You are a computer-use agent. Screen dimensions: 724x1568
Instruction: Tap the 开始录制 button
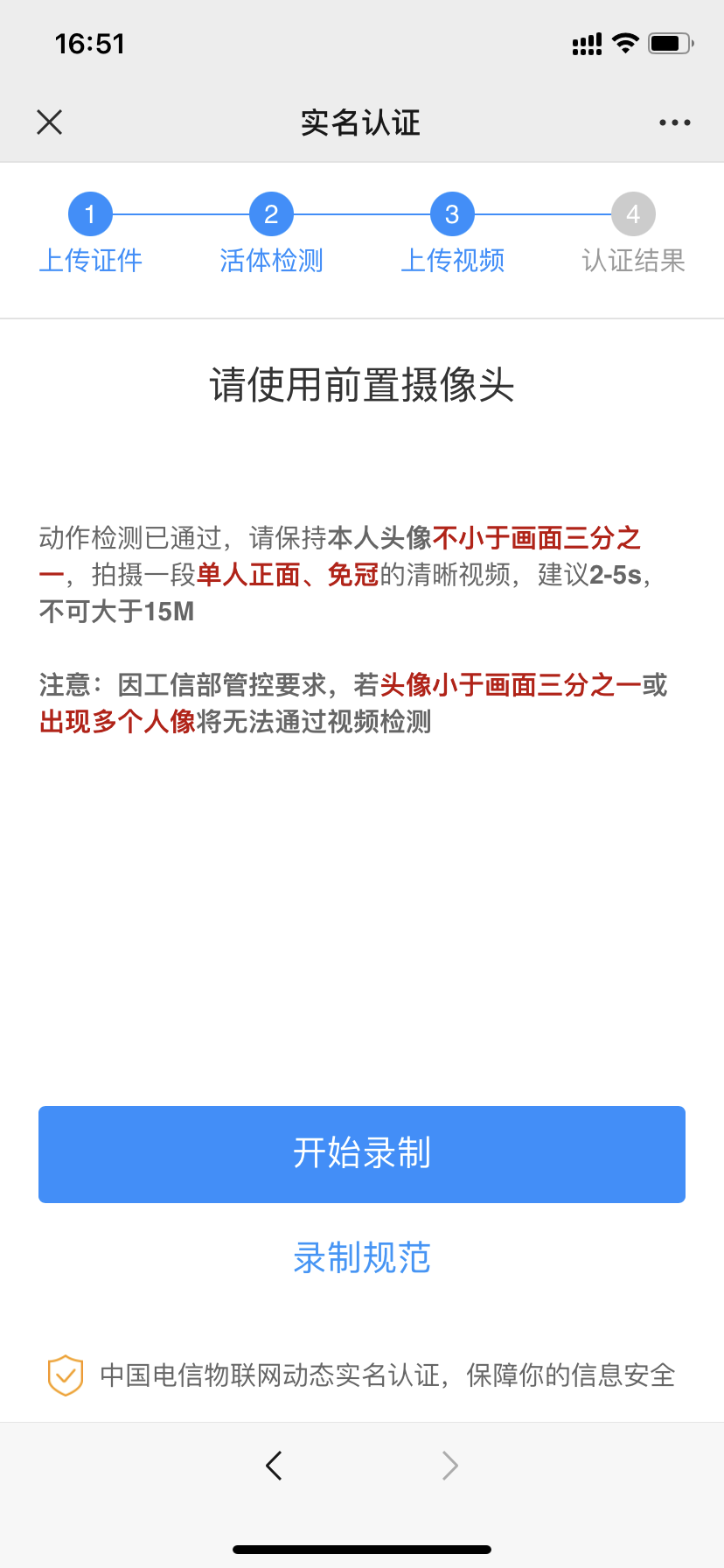tap(362, 1154)
